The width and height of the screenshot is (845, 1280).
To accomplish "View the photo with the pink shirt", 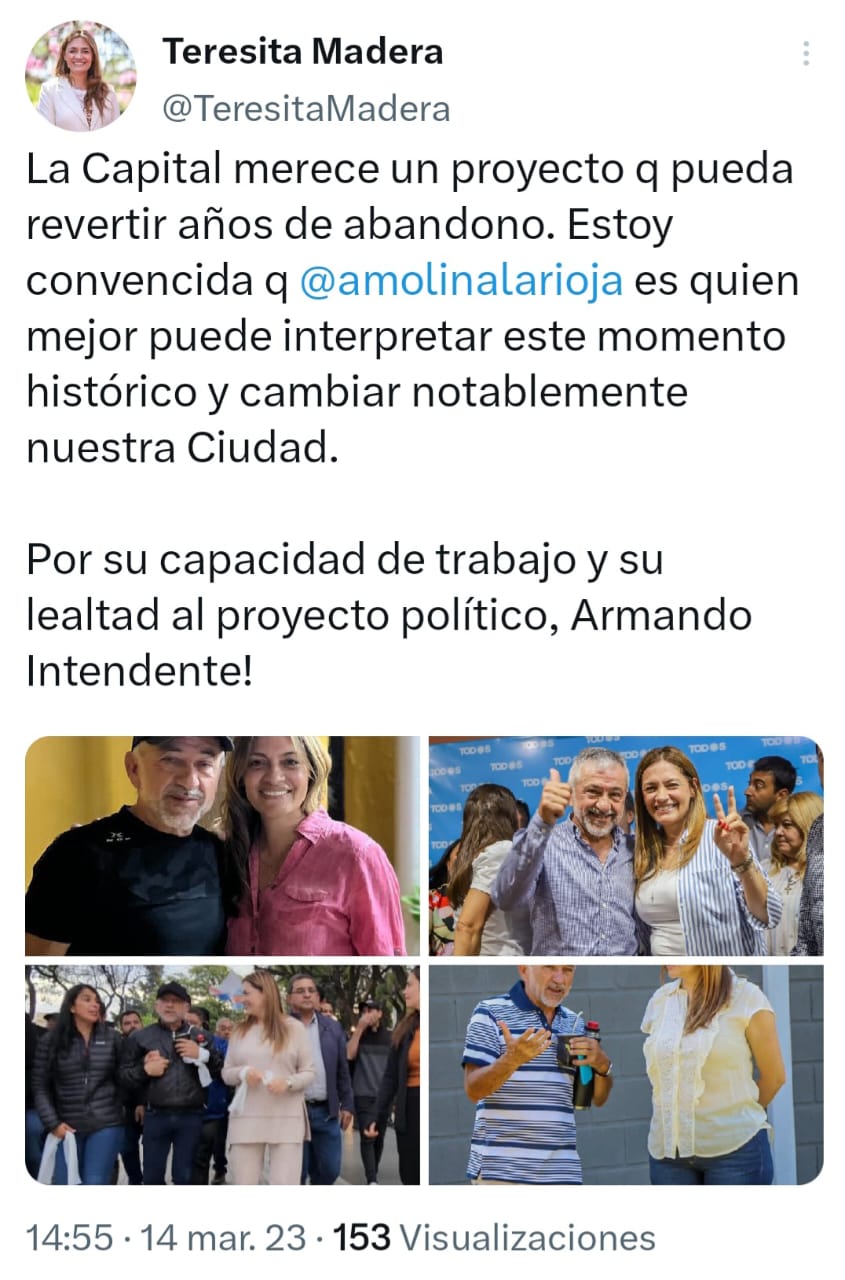I will [x=222, y=846].
